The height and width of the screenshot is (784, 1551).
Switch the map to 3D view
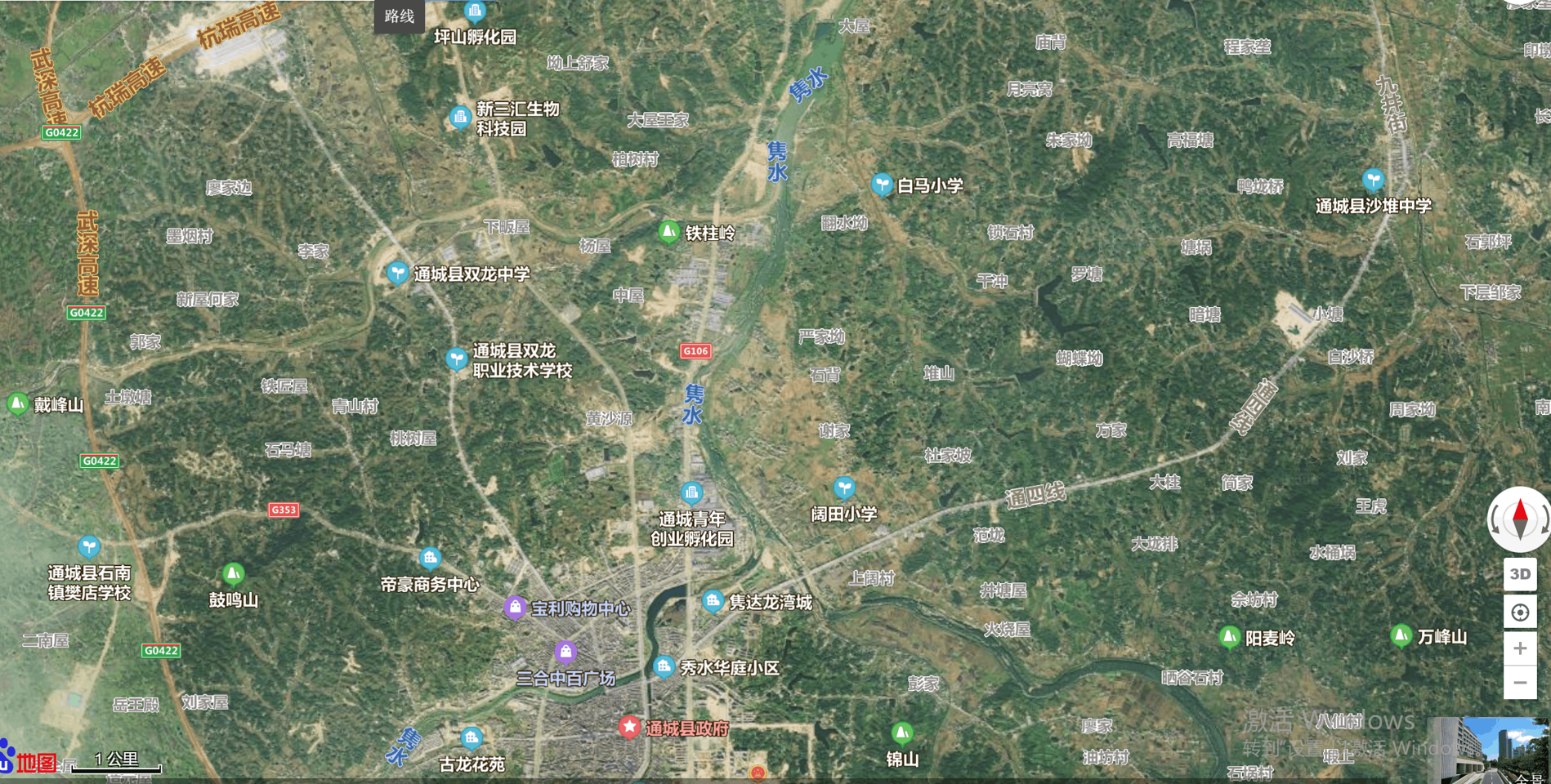pyautogui.click(x=1519, y=574)
